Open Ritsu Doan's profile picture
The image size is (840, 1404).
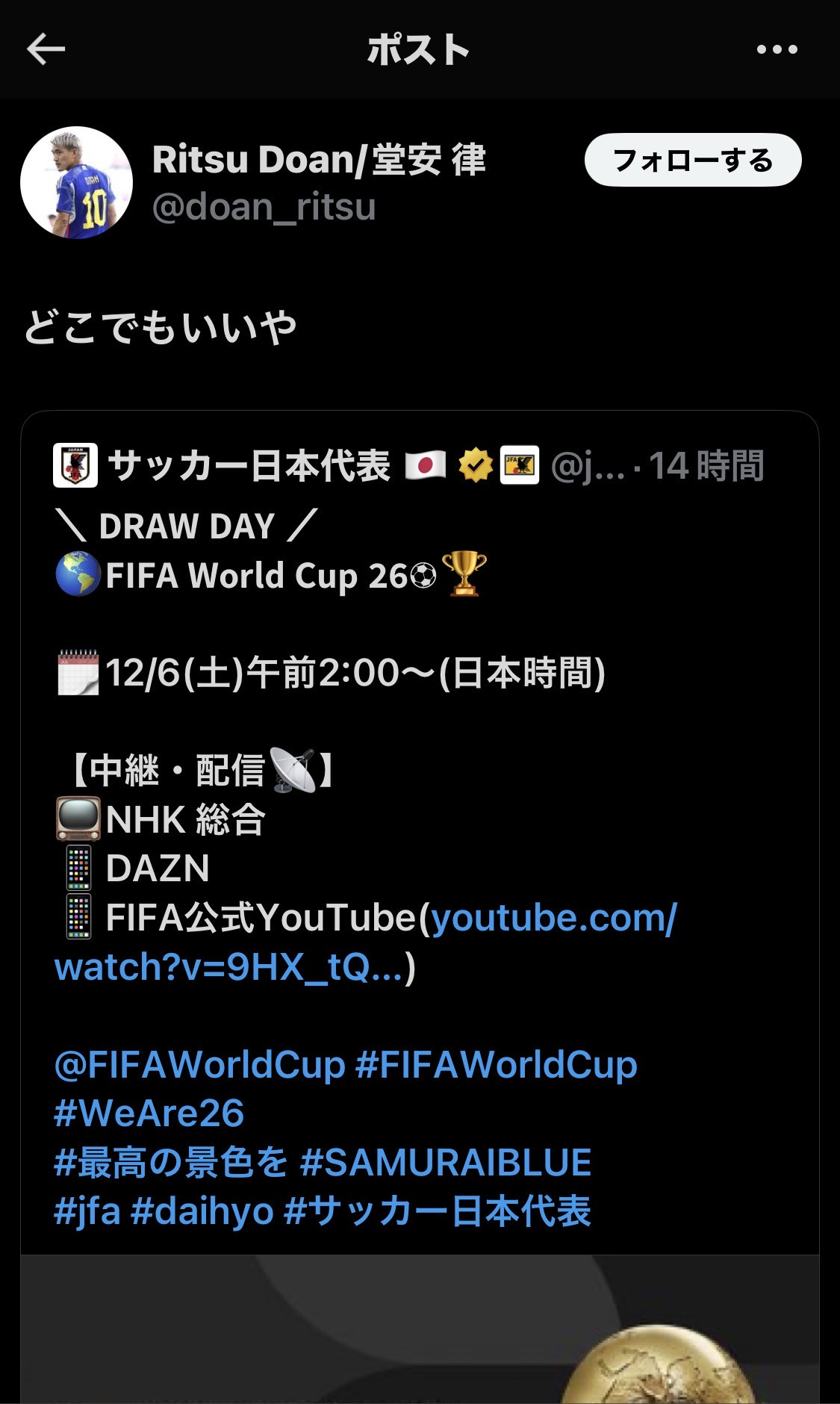76,183
